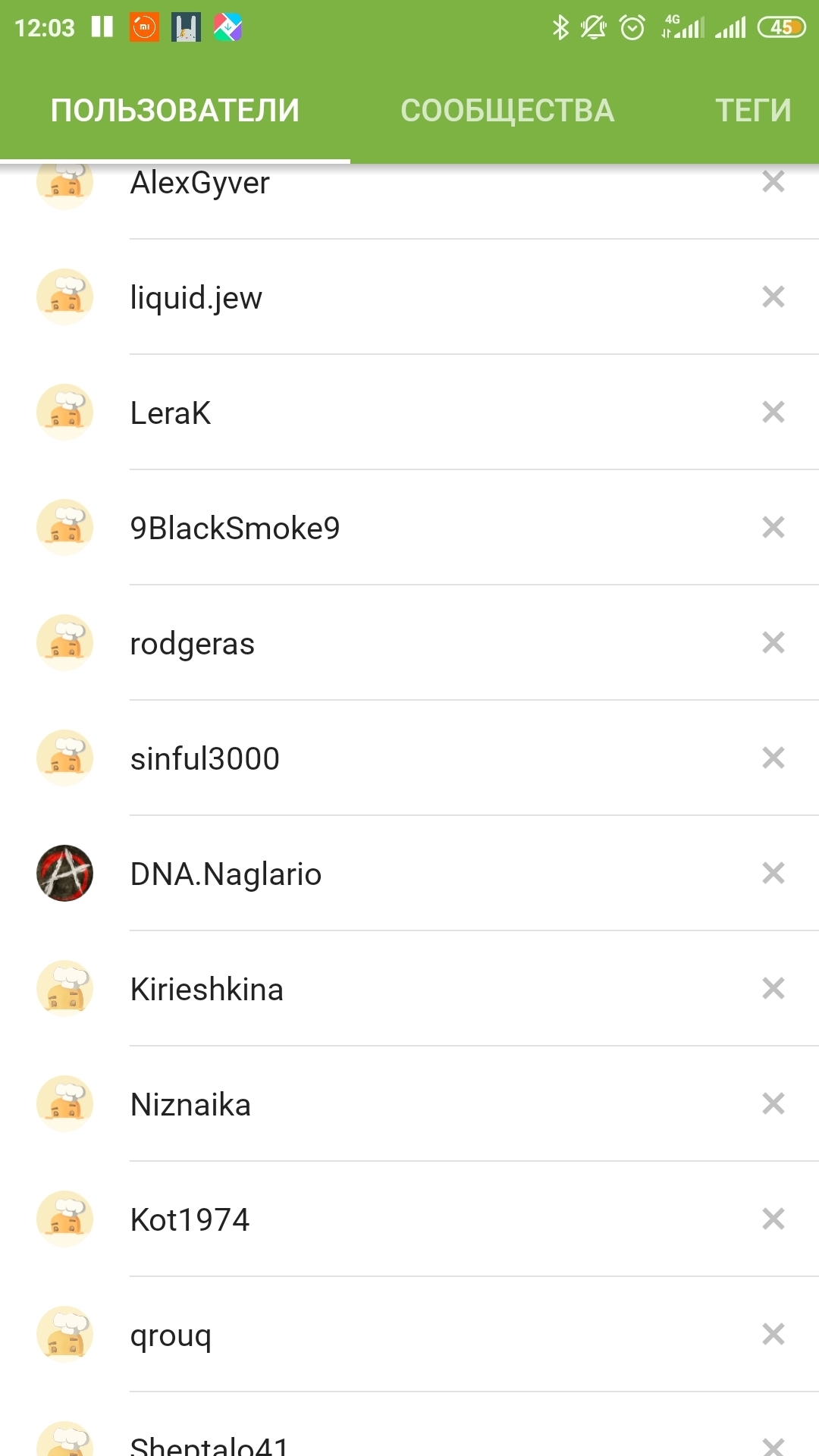
Task: View the DNA.Naglario user profile
Action: (x=226, y=874)
